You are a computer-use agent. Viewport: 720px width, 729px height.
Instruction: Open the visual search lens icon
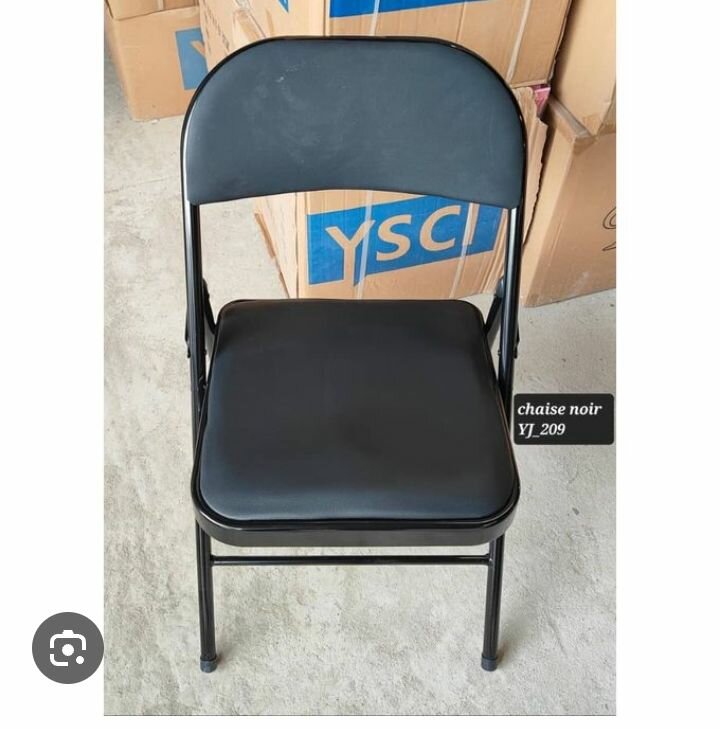tap(67, 648)
